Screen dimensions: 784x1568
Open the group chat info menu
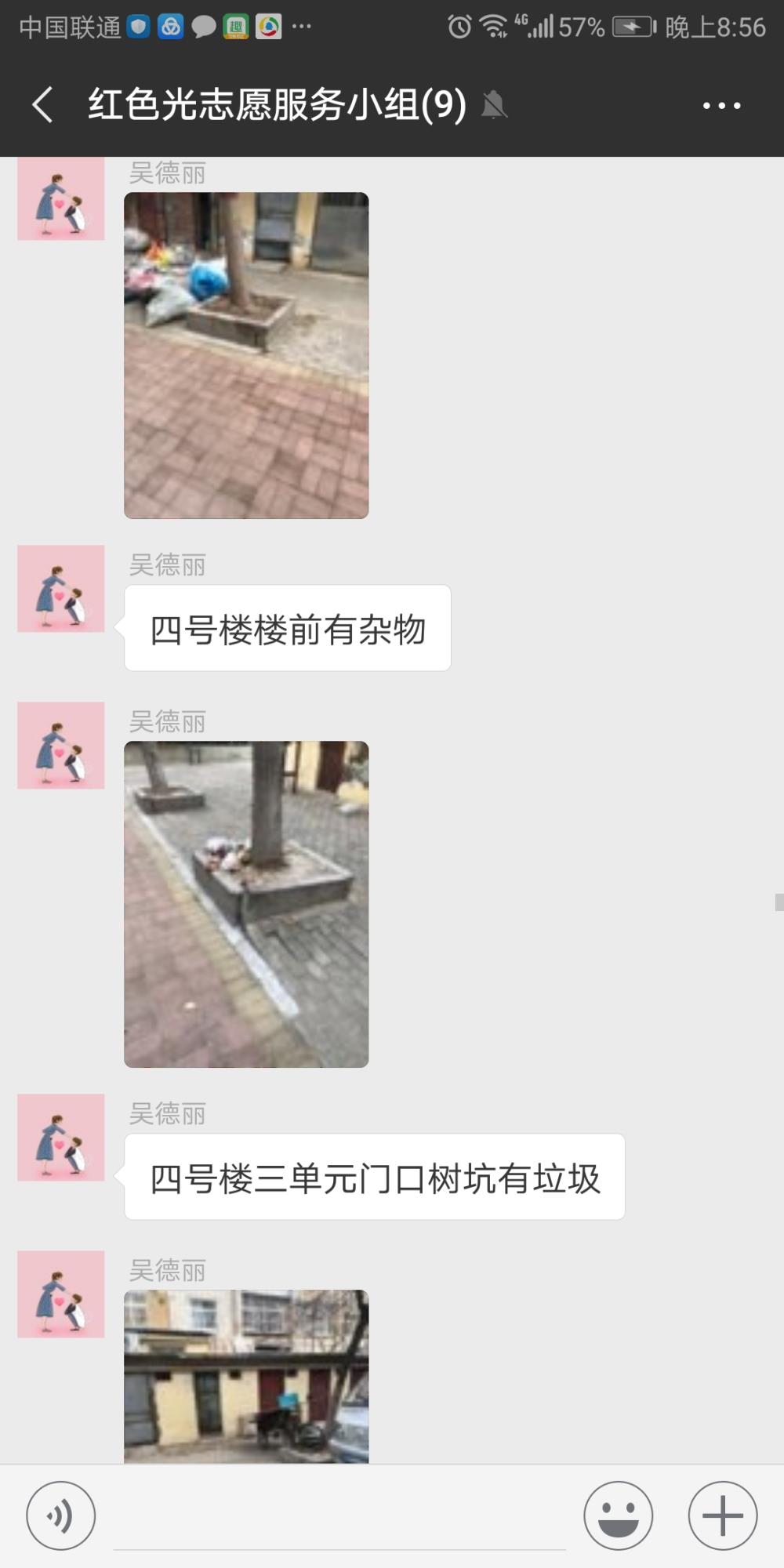point(721,106)
